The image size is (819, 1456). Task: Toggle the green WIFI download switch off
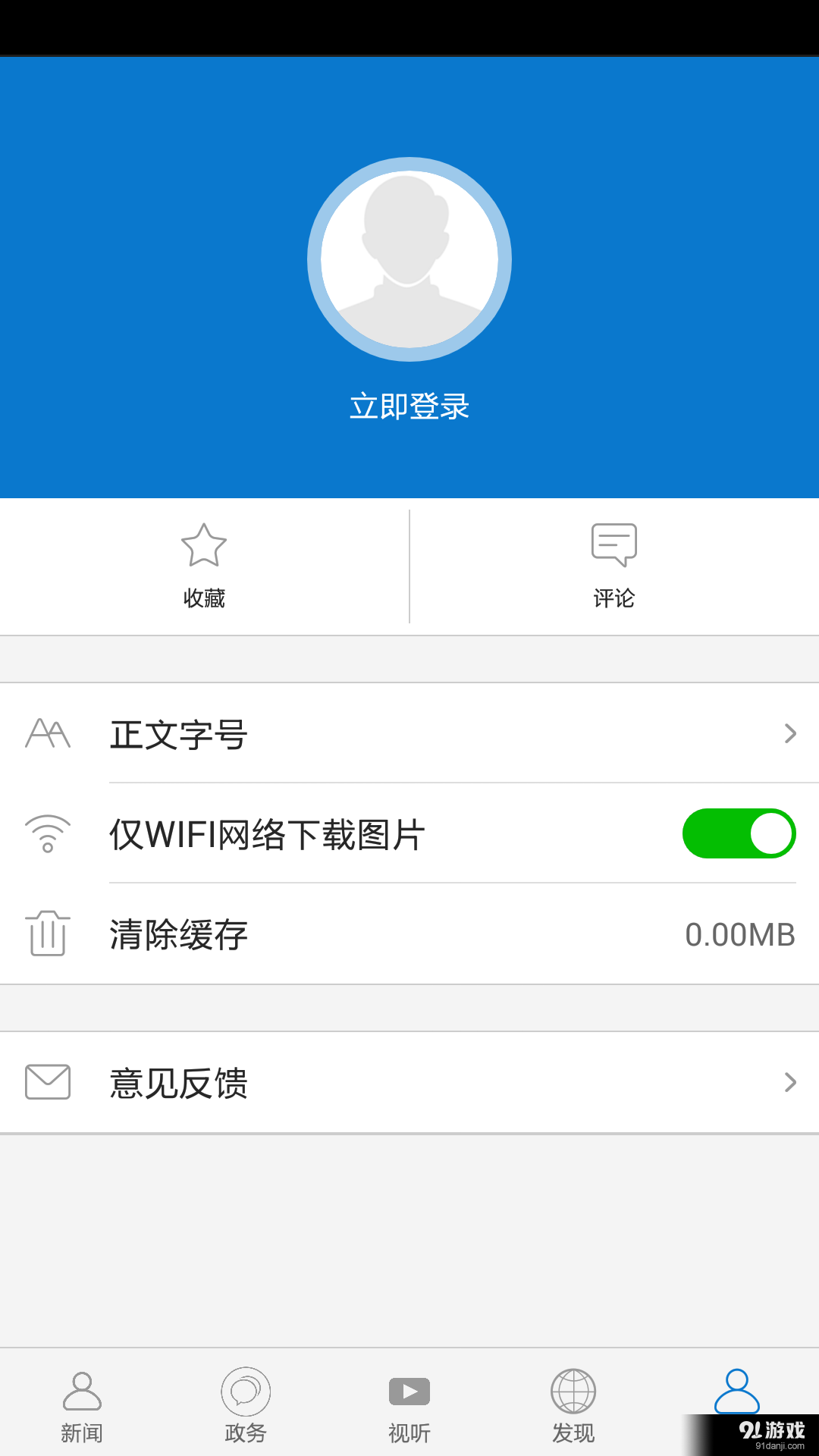pyautogui.click(x=736, y=833)
